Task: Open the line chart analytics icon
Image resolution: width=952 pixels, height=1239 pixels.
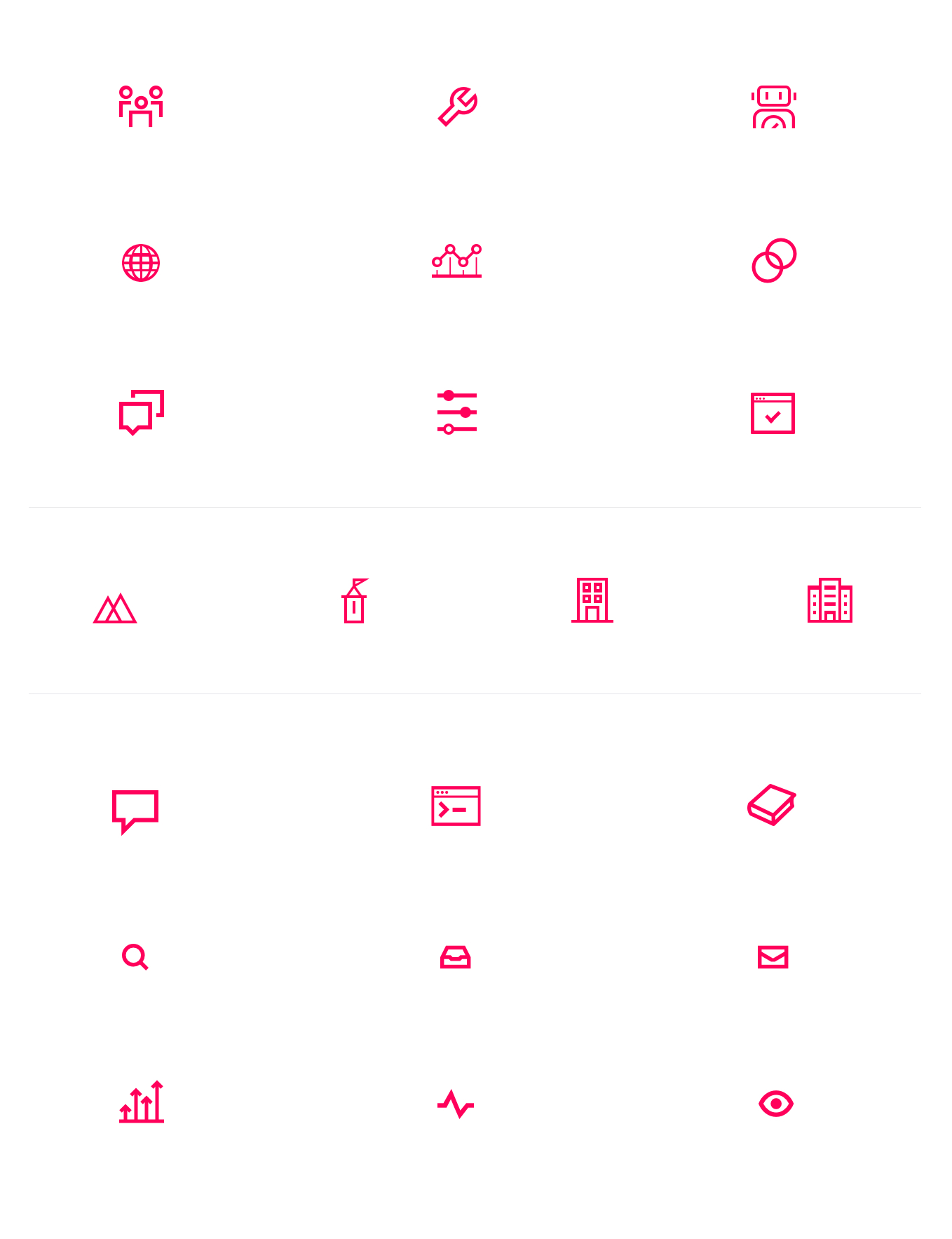Action: click(x=456, y=261)
